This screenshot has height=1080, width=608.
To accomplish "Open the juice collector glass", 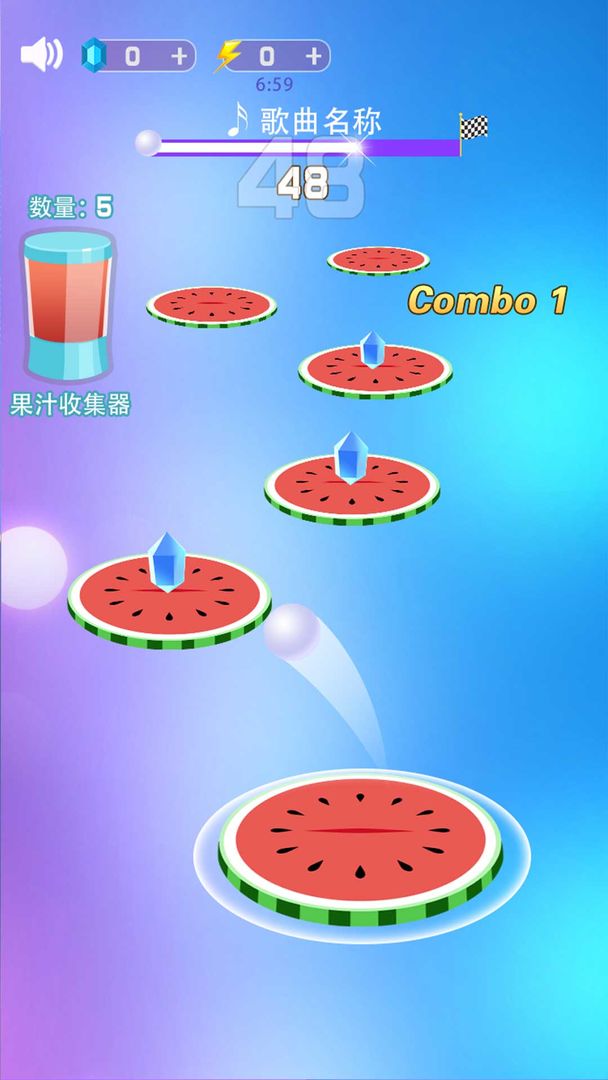I will [x=69, y=305].
